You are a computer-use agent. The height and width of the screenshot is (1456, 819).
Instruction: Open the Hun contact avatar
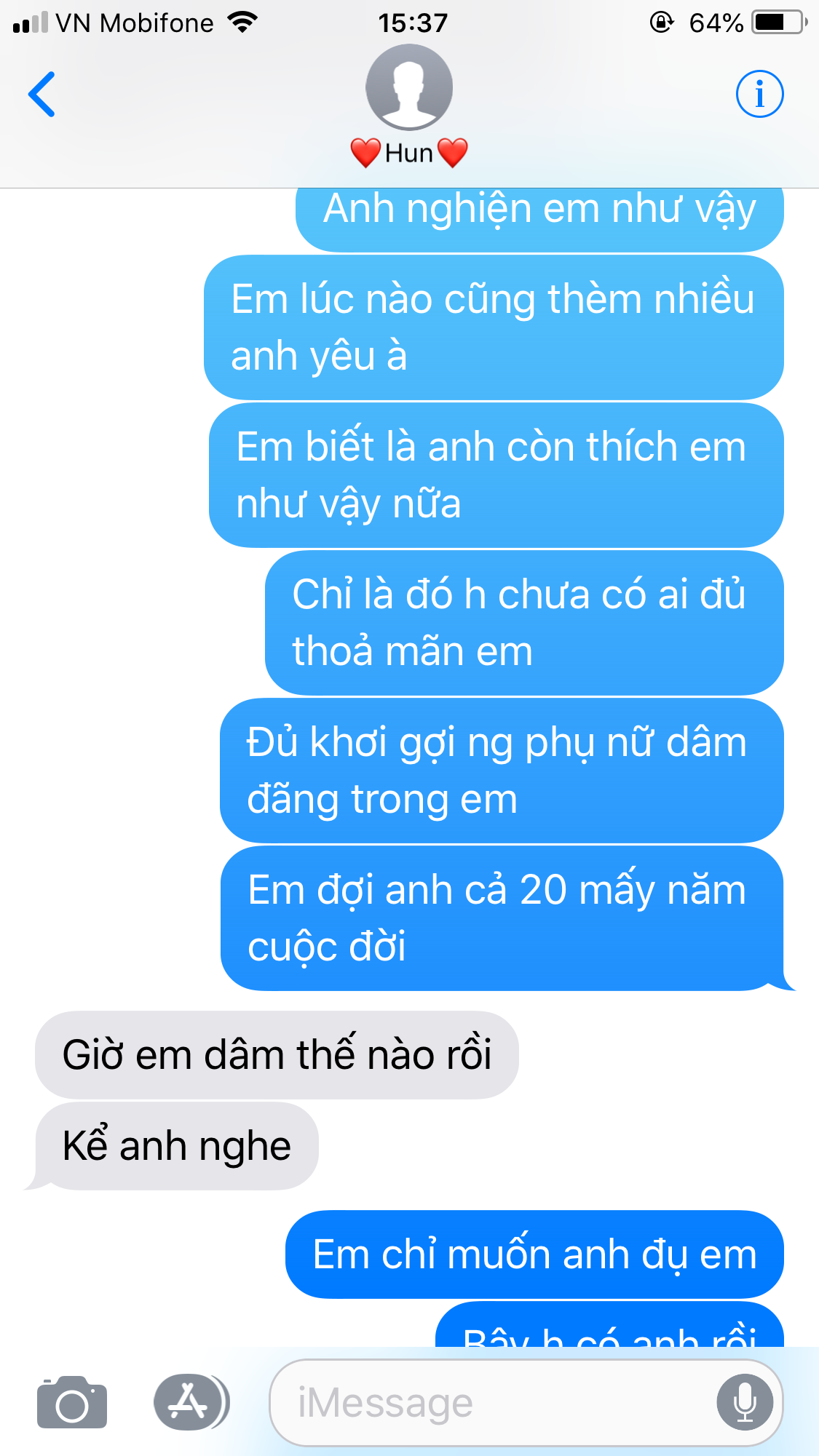[409, 89]
